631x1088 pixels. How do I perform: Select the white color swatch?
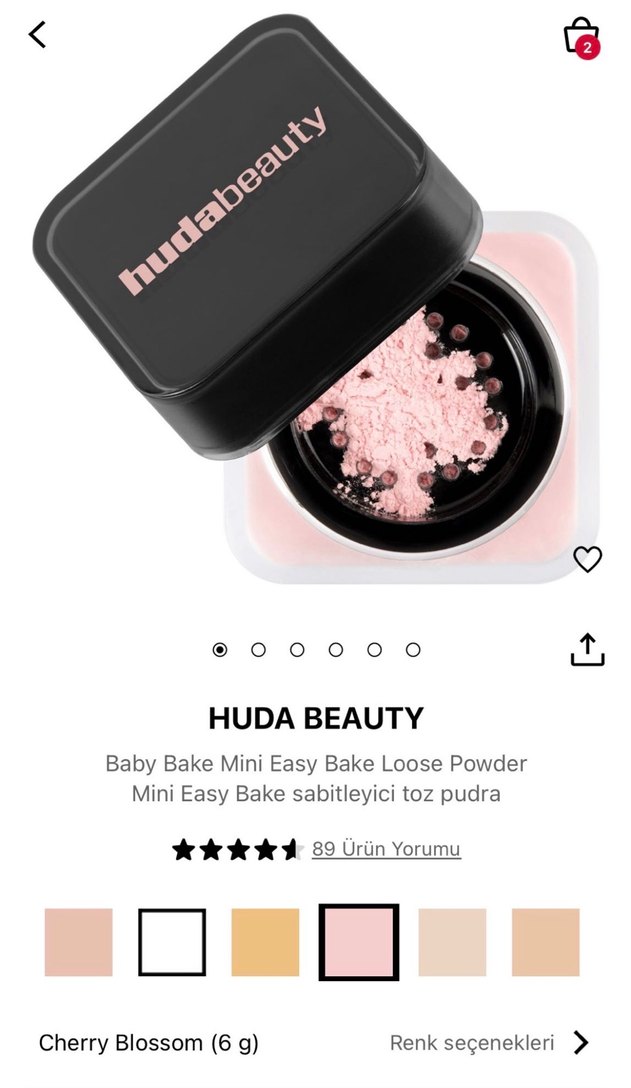click(x=172, y=942)
